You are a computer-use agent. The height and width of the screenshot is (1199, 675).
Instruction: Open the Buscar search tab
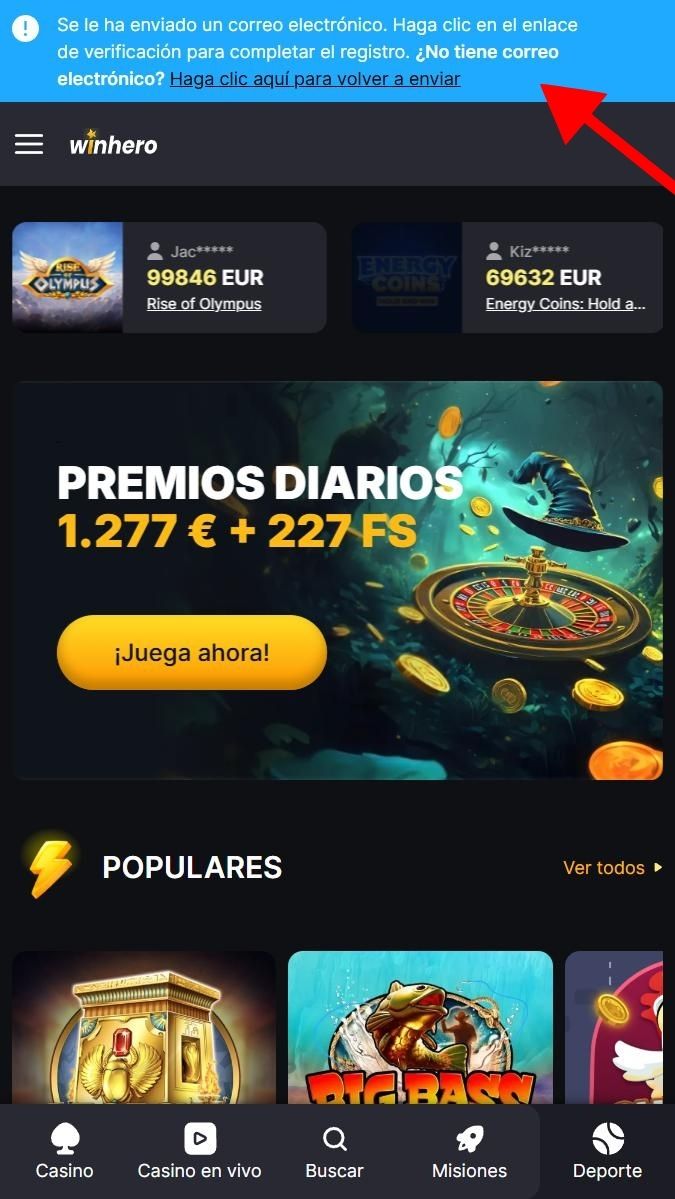[334, 1152]
